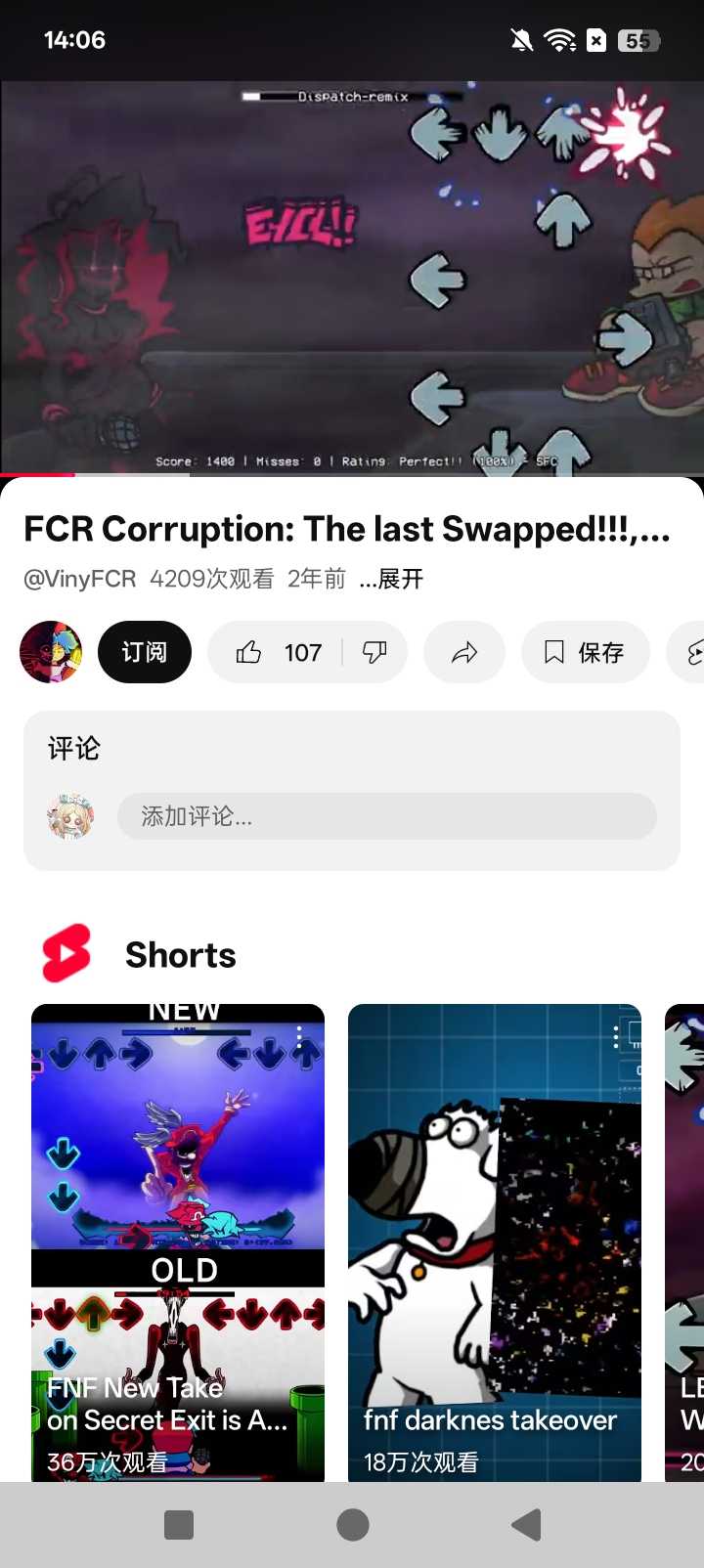This screenshot has width=704, height=1568.
Task: Open the Short 'fnf darknes takeover'
Action: click(495, 1241)
